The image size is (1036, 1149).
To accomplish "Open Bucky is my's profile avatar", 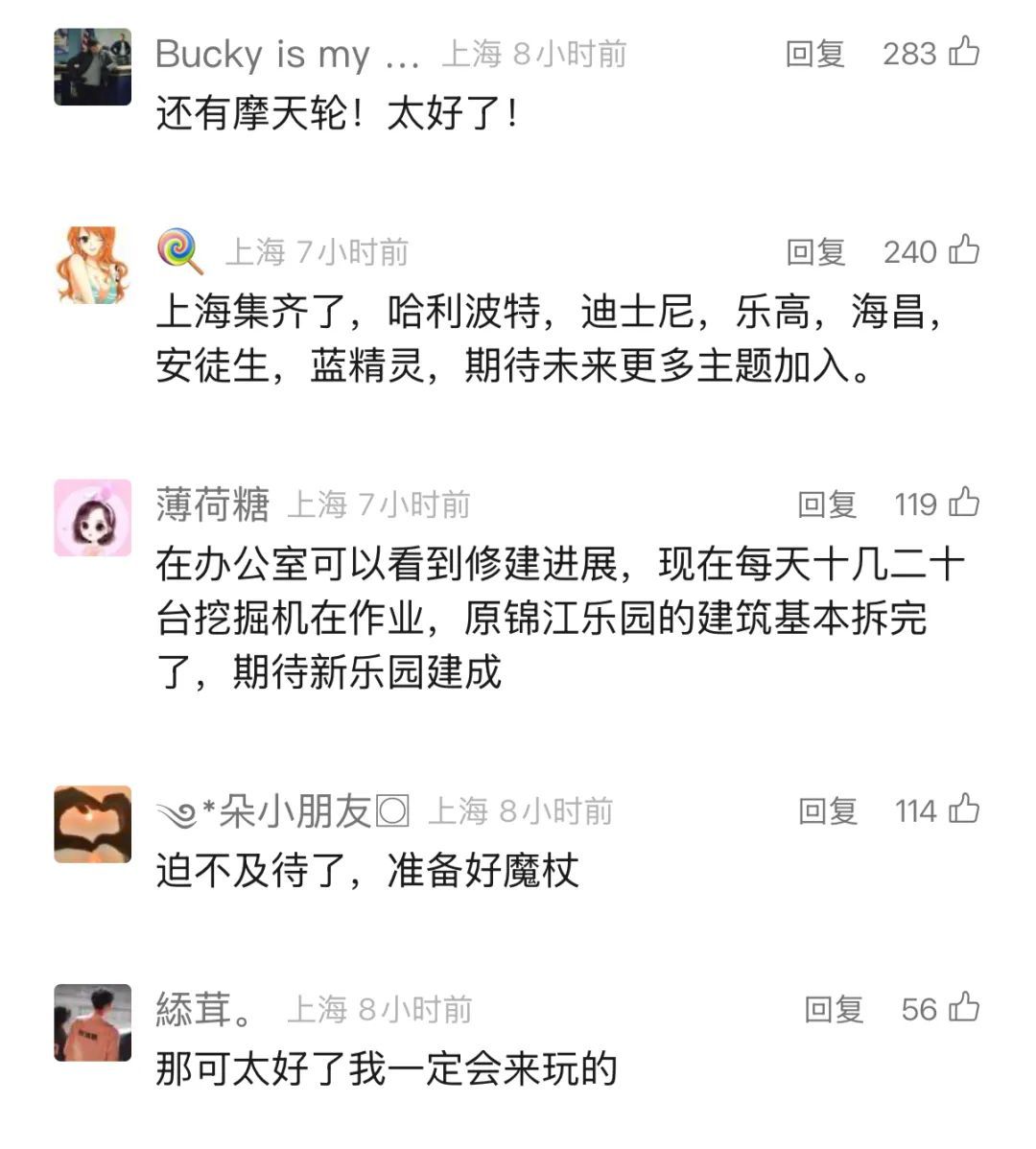I will pos(93,65).
